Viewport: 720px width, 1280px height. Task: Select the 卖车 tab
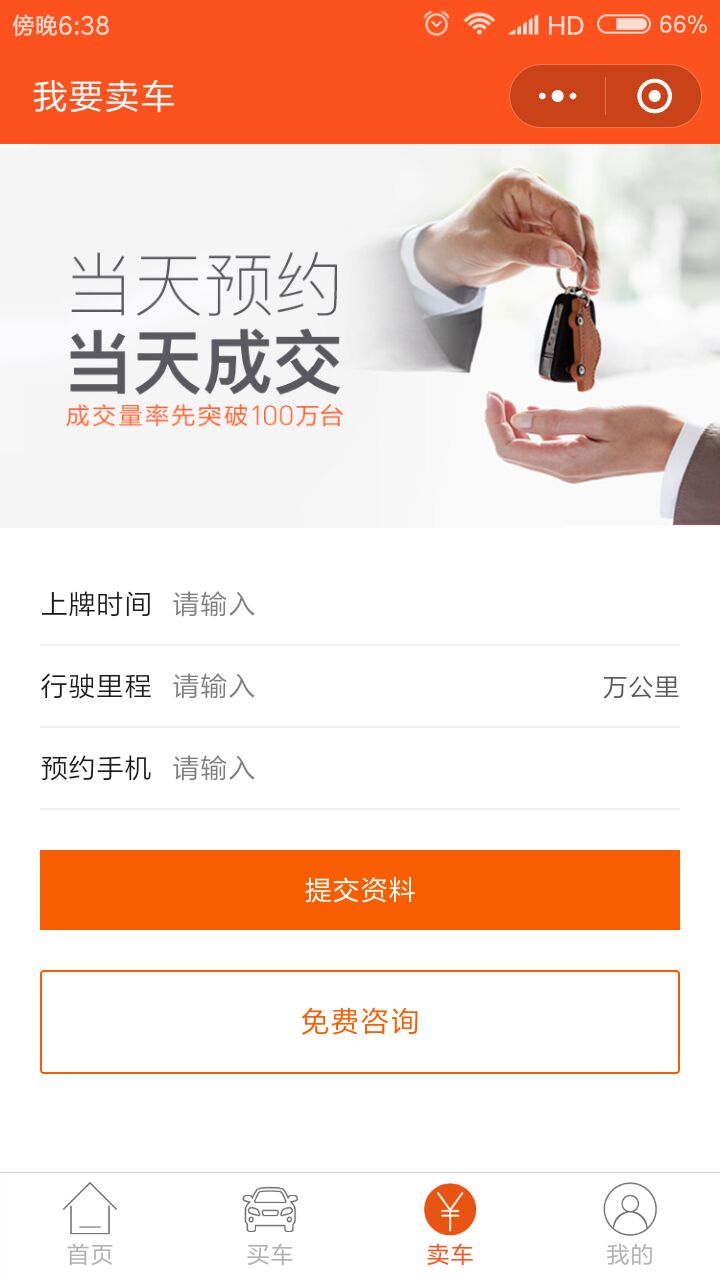point(450,1225)
